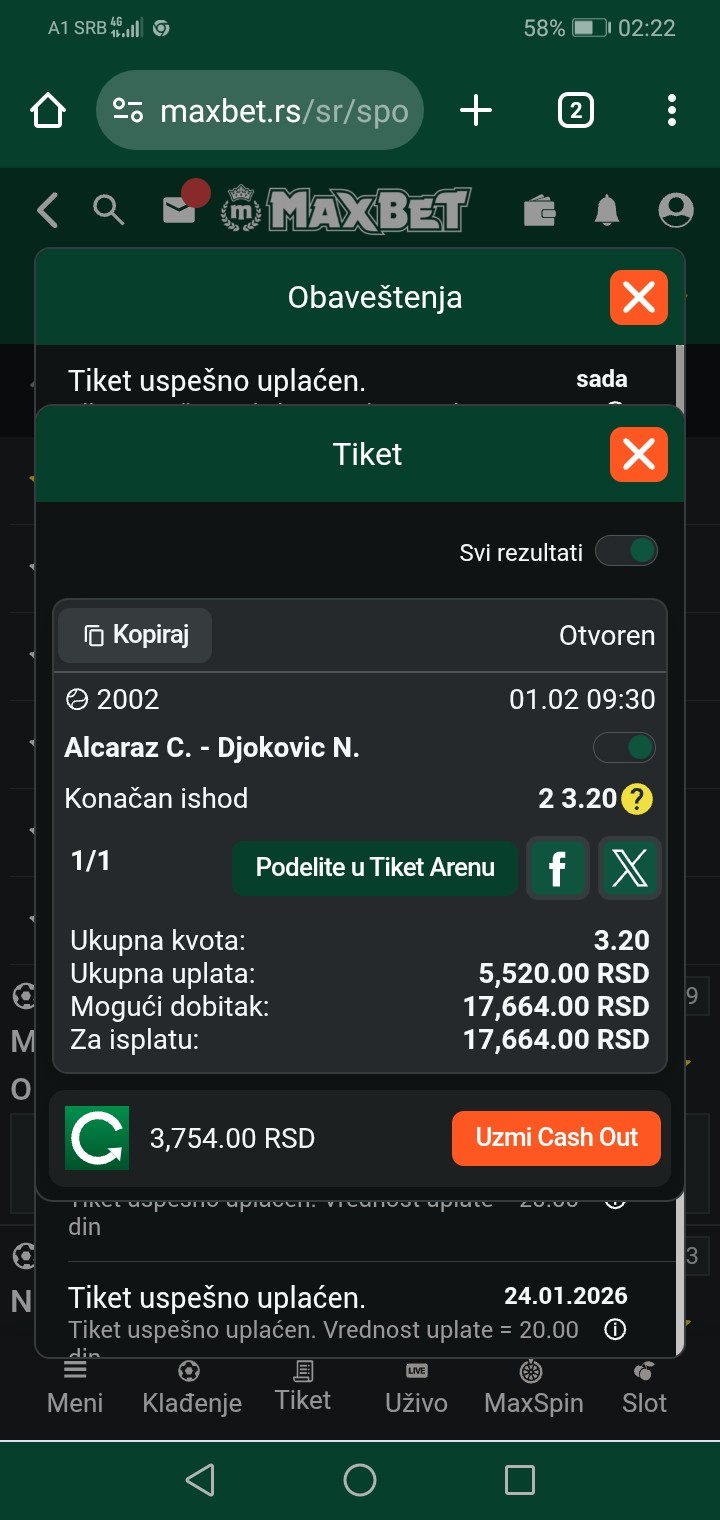The image size is (720, 1520).
Task: Open the yellow question mark info
Action: 637,799
